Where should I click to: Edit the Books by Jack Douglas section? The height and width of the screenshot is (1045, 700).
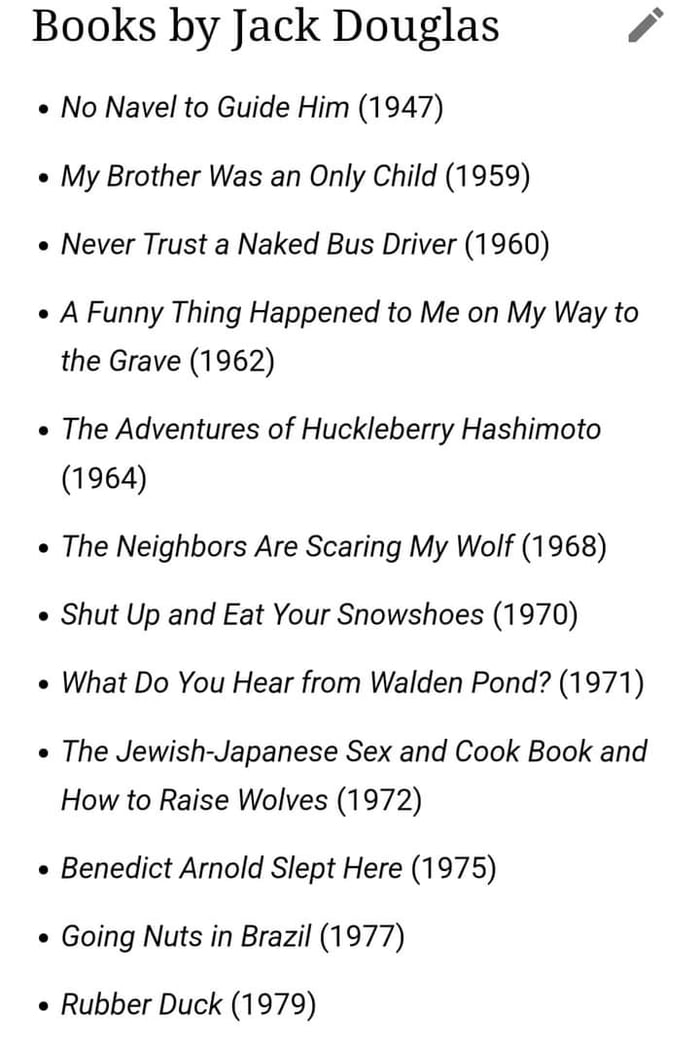[646, 25]
